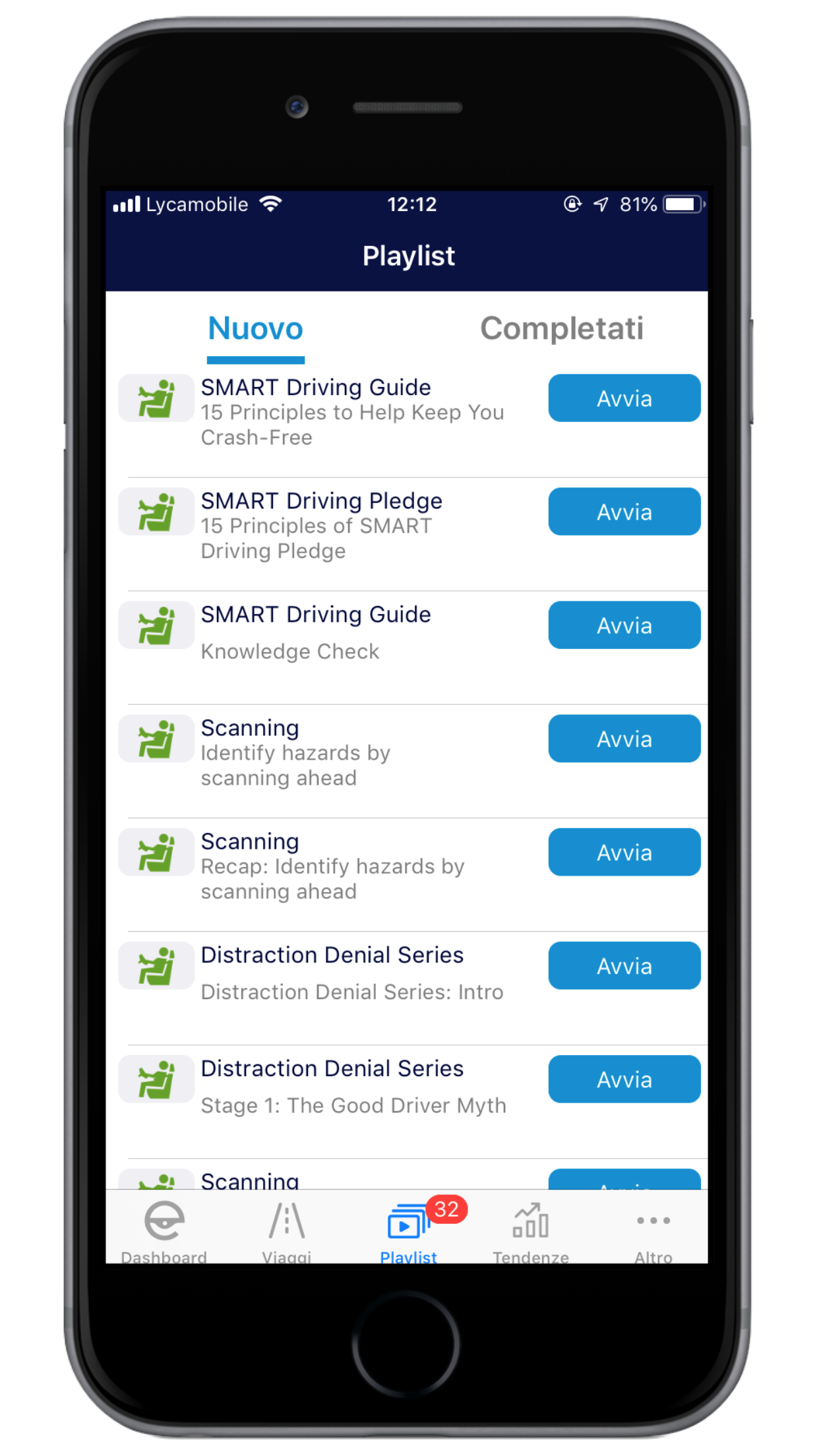Screen dimensions: 819x1456
Task: Switch to the Completati tab
Action: tap(561, 328)
